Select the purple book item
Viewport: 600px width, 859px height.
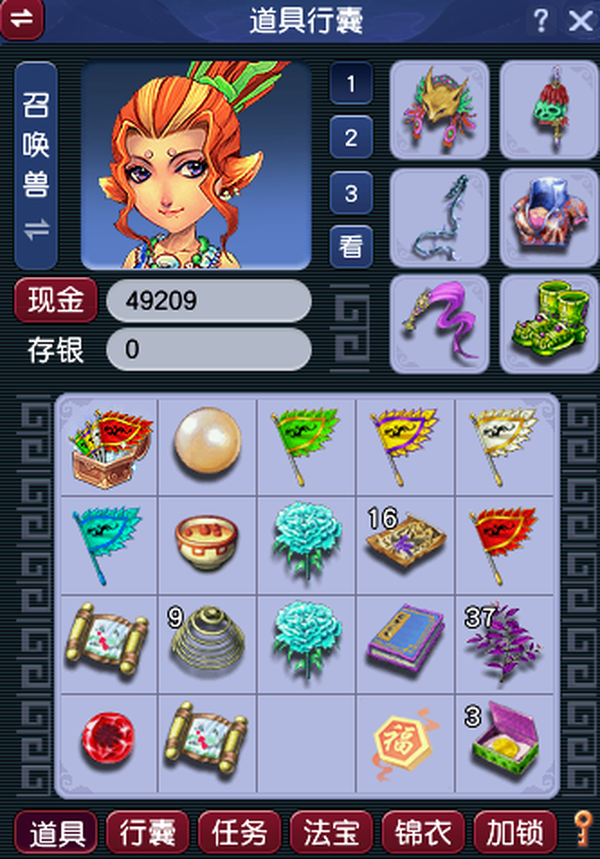pyautogui.click(x=405, y=640)
